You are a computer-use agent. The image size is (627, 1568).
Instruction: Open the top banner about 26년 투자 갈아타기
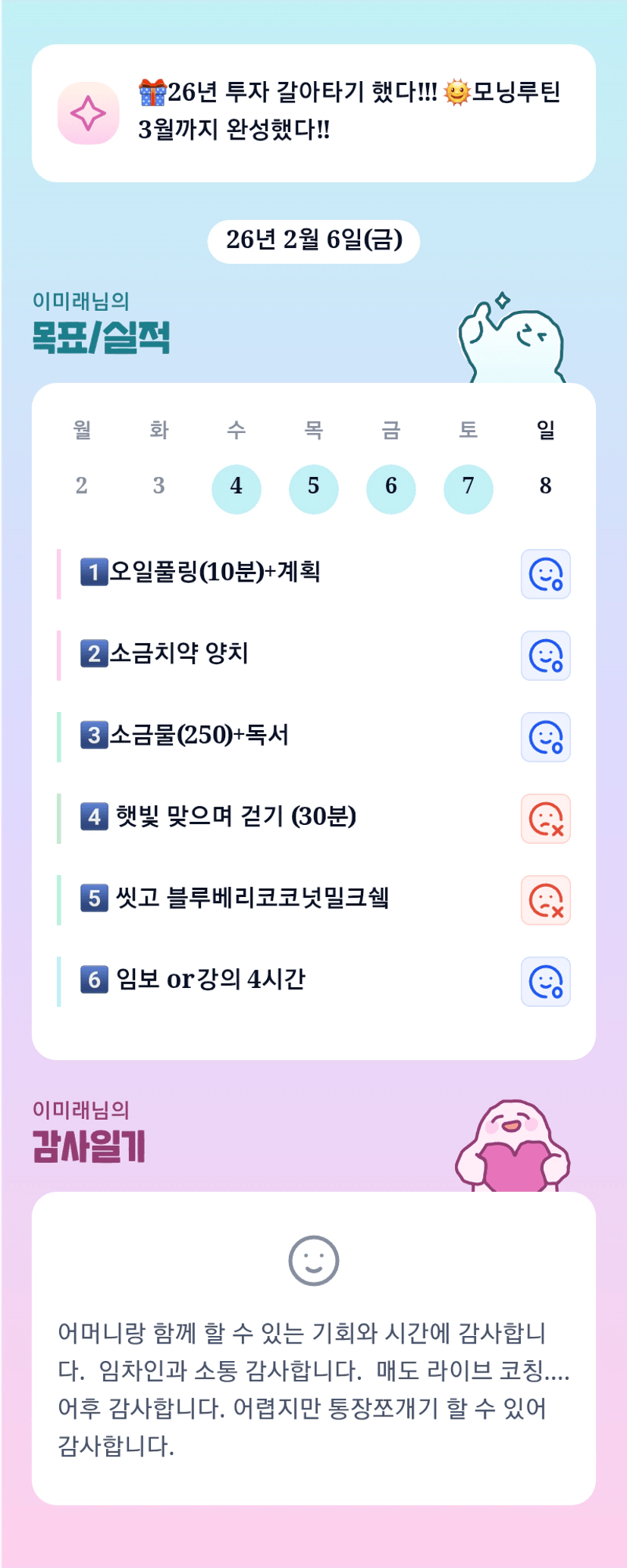coord(313,113)
